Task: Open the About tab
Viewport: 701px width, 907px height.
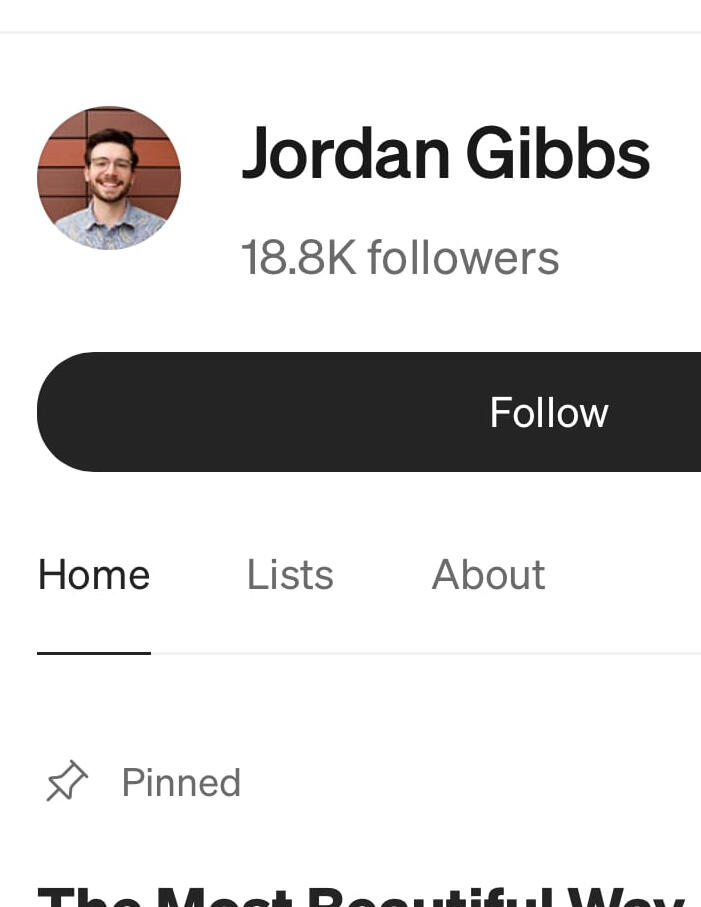Action: (488, 575)
